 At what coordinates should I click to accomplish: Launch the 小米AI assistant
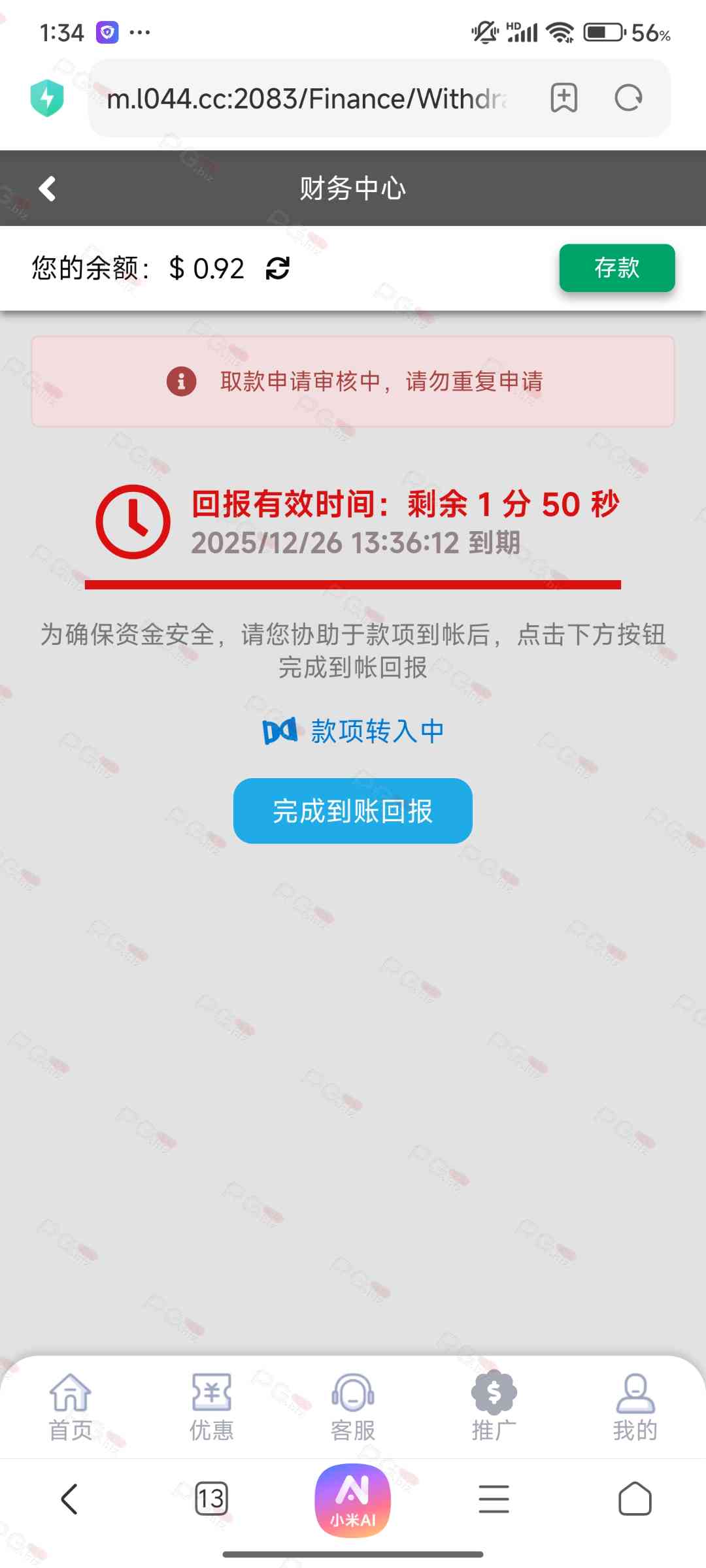pos(353,1500)
